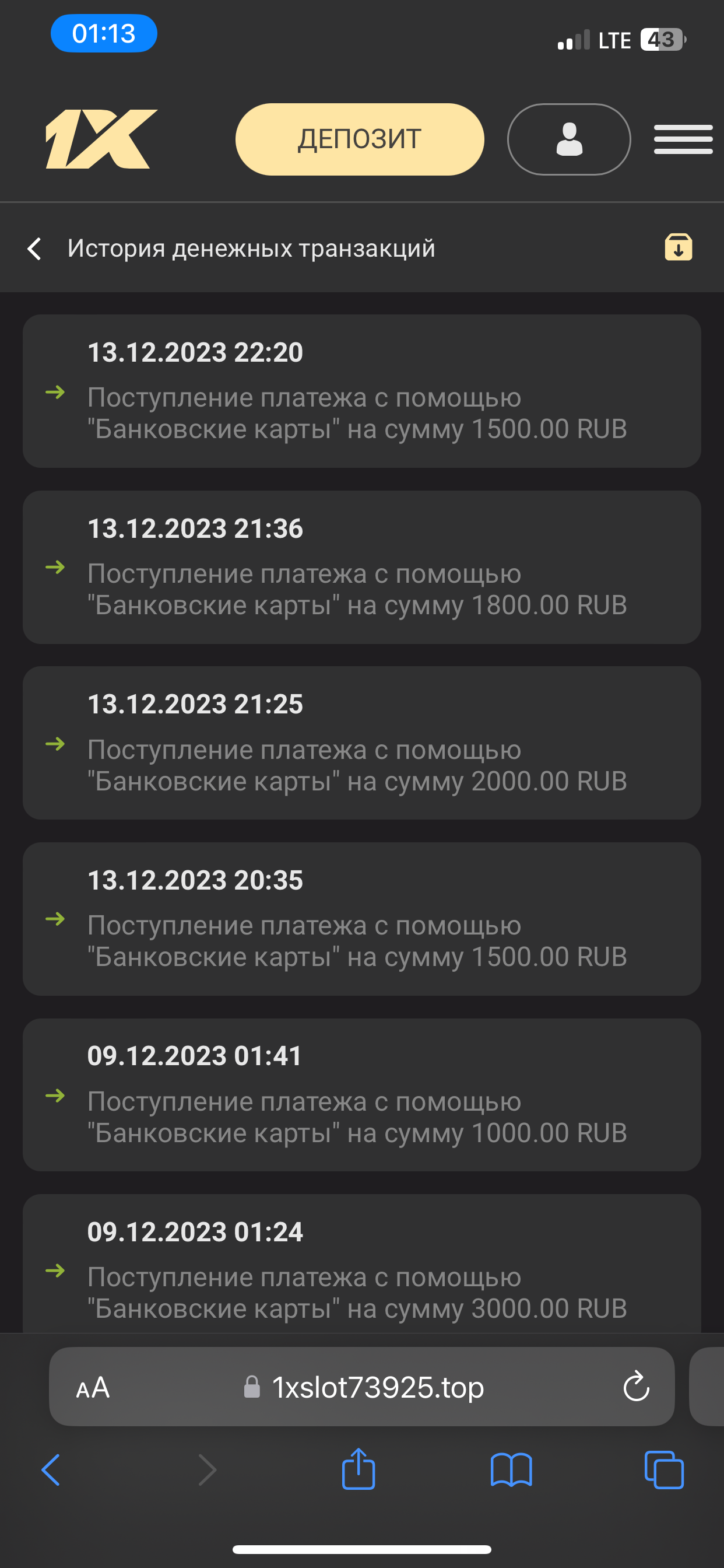Go back from История денежных транзакций
This screenshot has height=1568, width=724.
(34, 249)
